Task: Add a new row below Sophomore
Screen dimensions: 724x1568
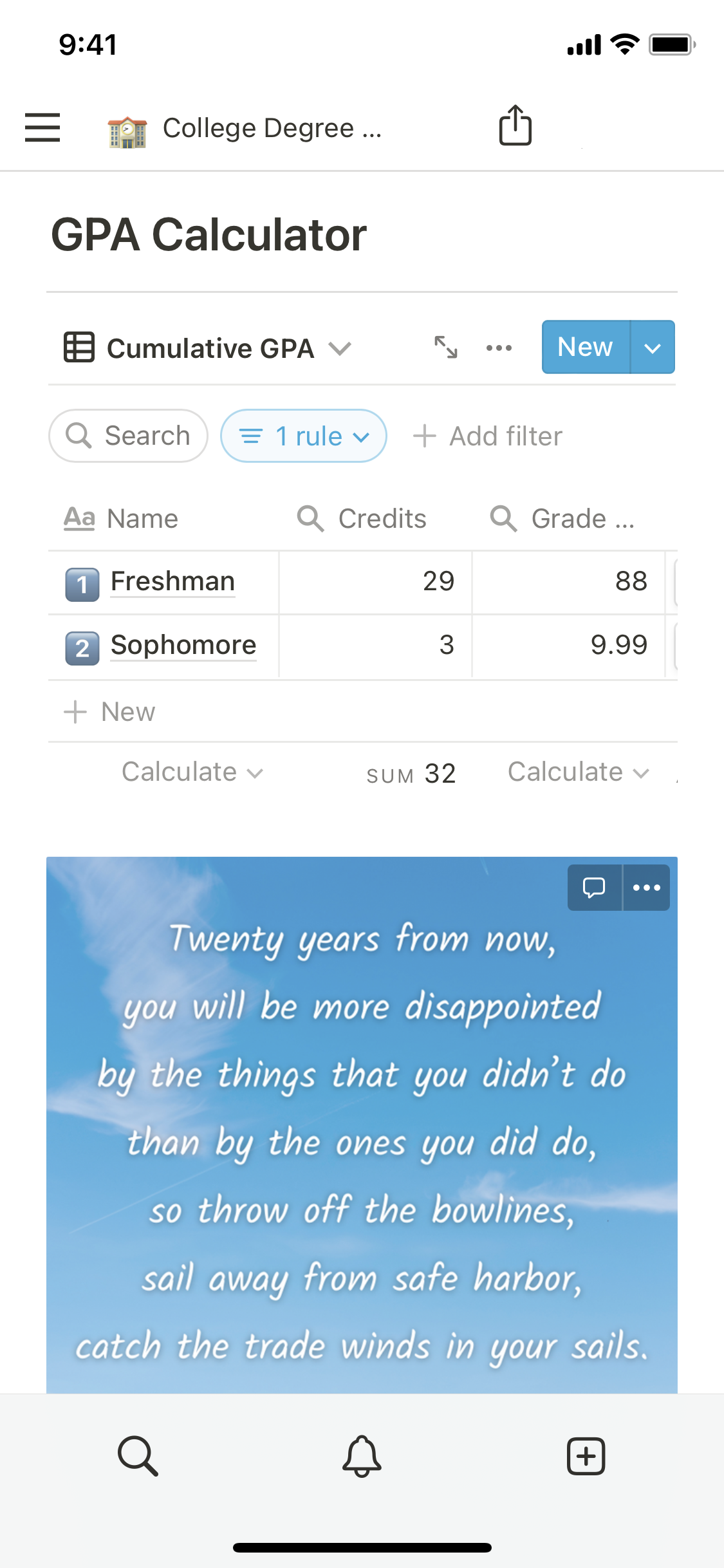Action: click(110, 712)
